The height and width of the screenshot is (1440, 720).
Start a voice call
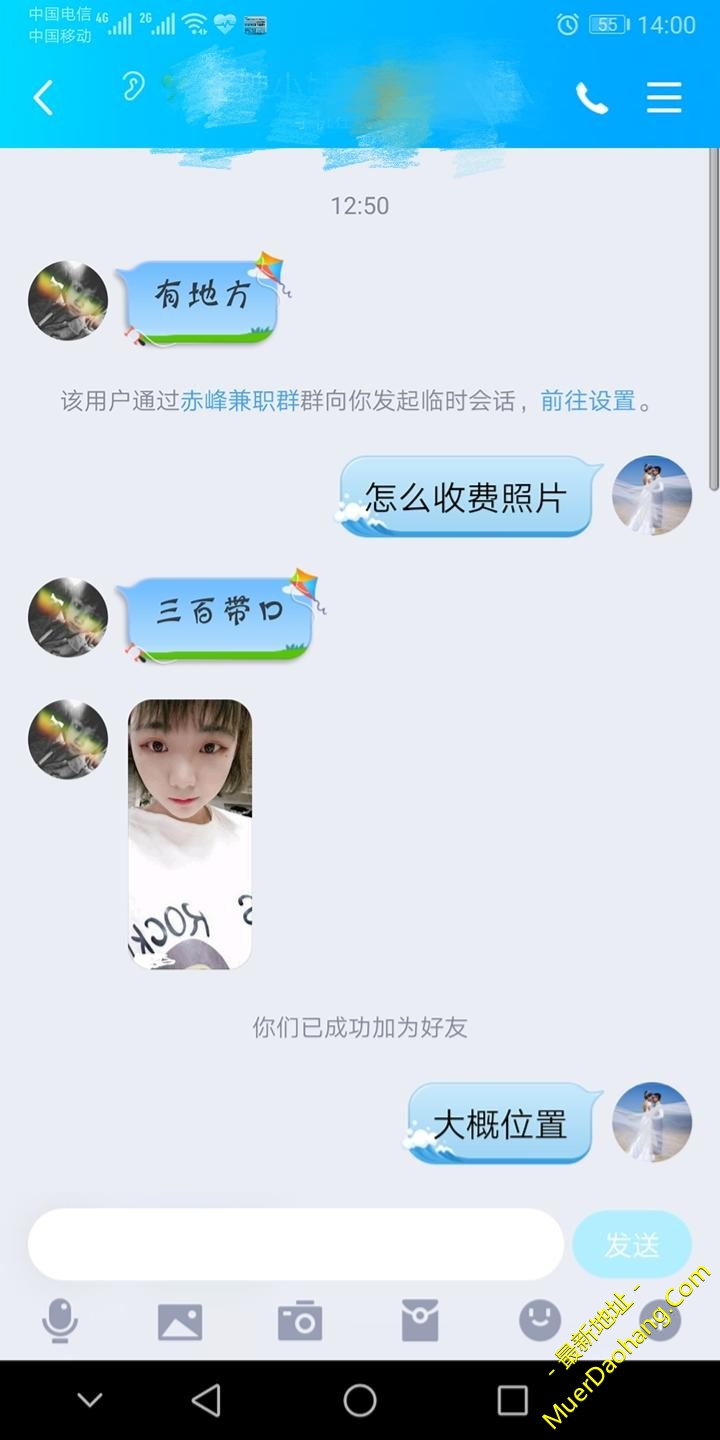coord(591,98)
